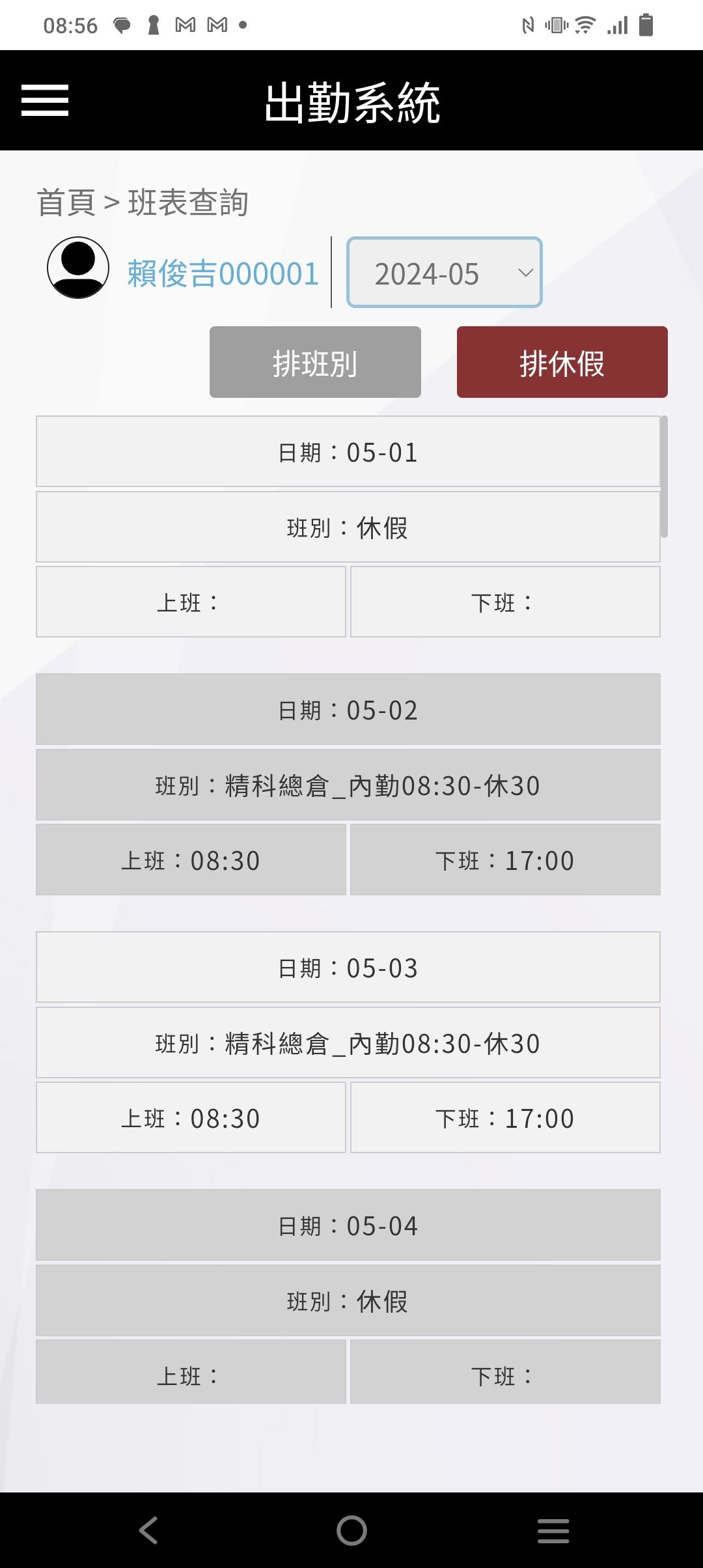This screenshot has width=703, height=1568.
Task: Go back with the system back button
Action: [149, 1530]
